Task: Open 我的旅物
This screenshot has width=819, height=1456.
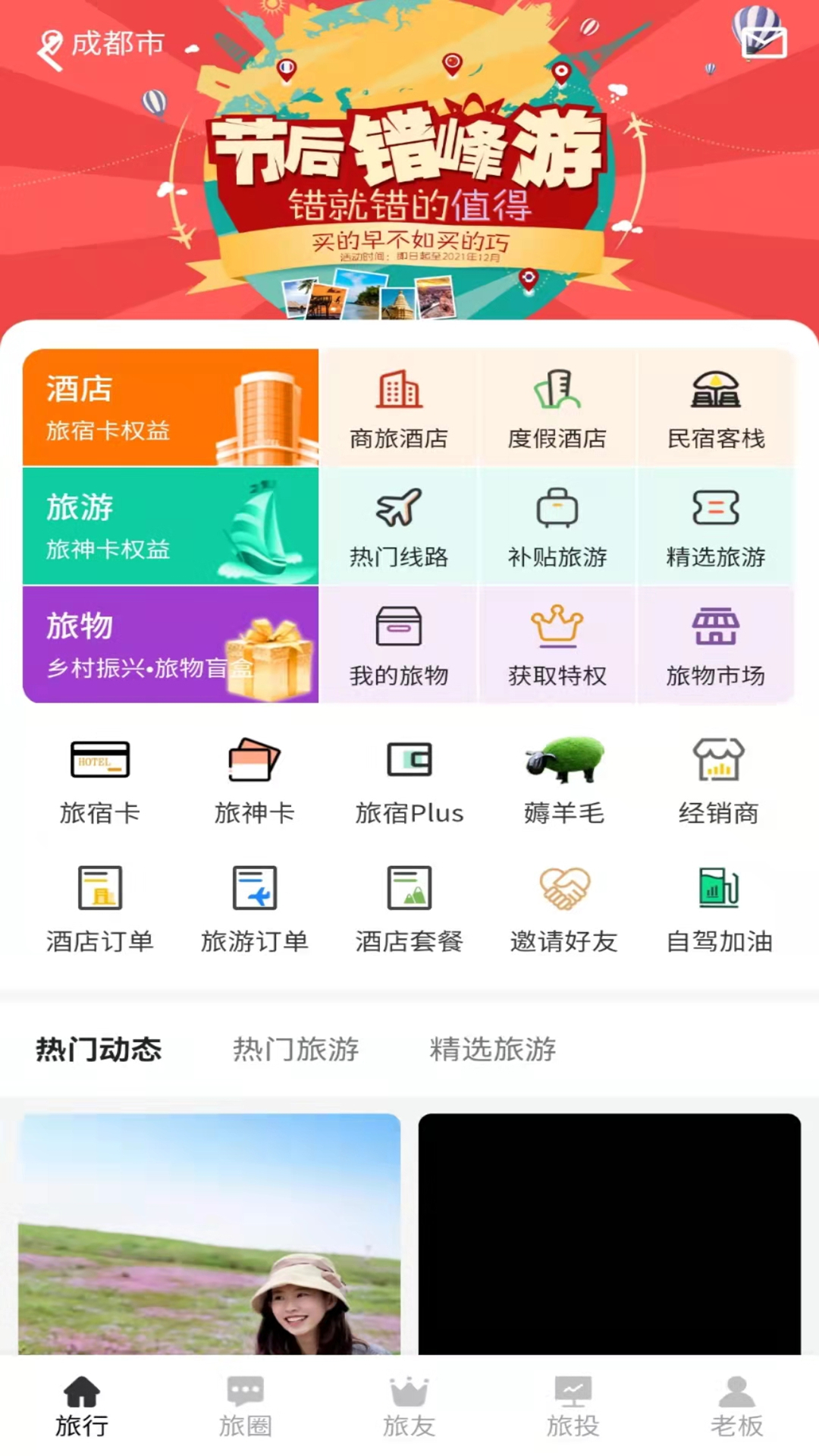Action: 399,645
